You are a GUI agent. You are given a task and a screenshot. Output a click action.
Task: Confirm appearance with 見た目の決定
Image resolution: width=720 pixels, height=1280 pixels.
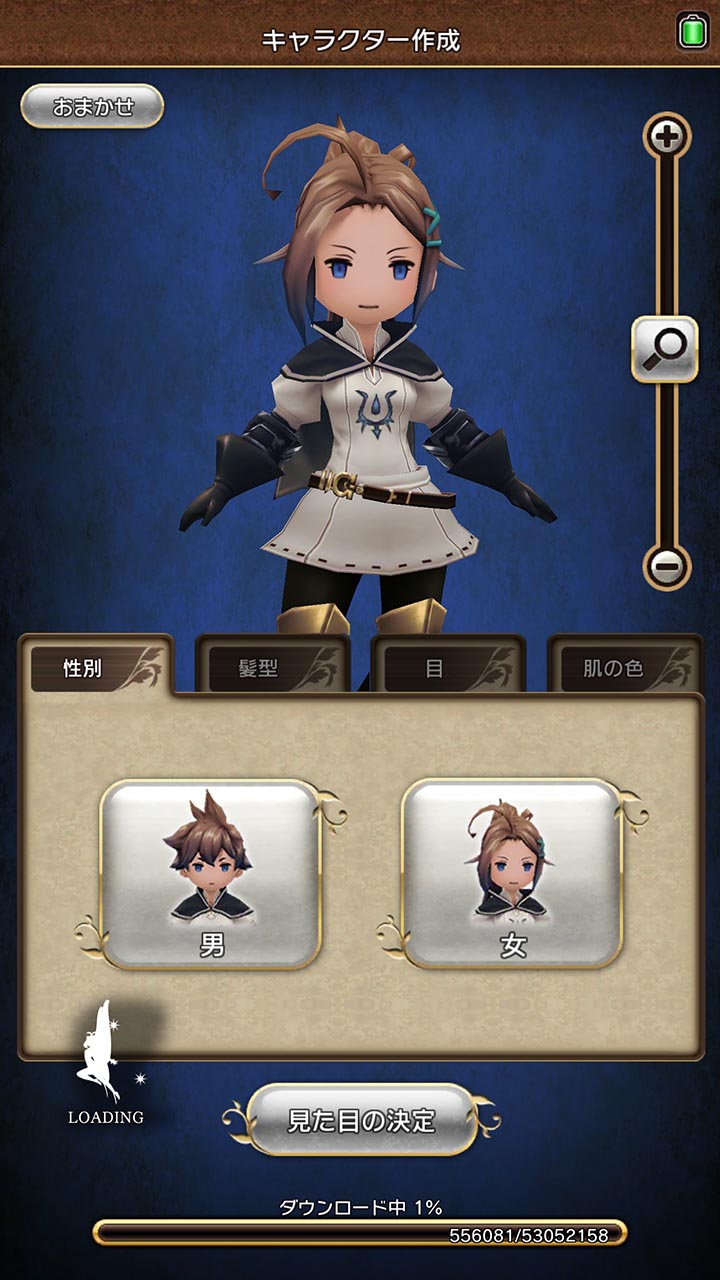point(361,1120)
